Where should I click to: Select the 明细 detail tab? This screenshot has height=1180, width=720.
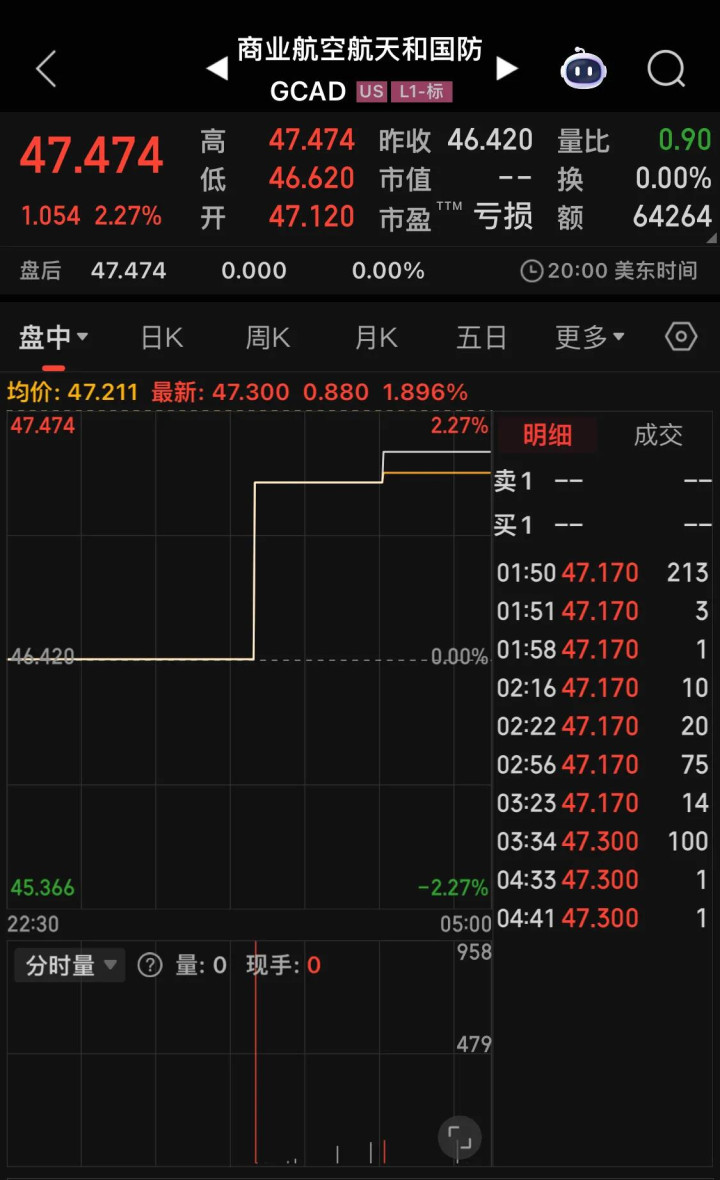pos(548,435)
